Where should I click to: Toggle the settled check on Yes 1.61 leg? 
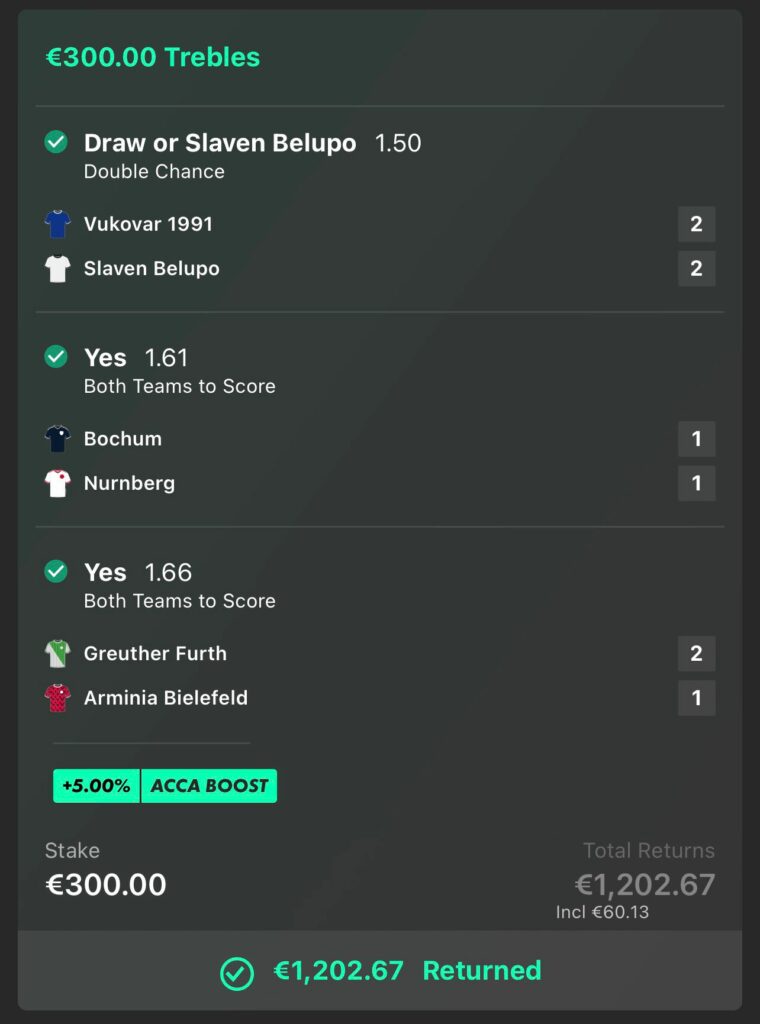point(58,357)
